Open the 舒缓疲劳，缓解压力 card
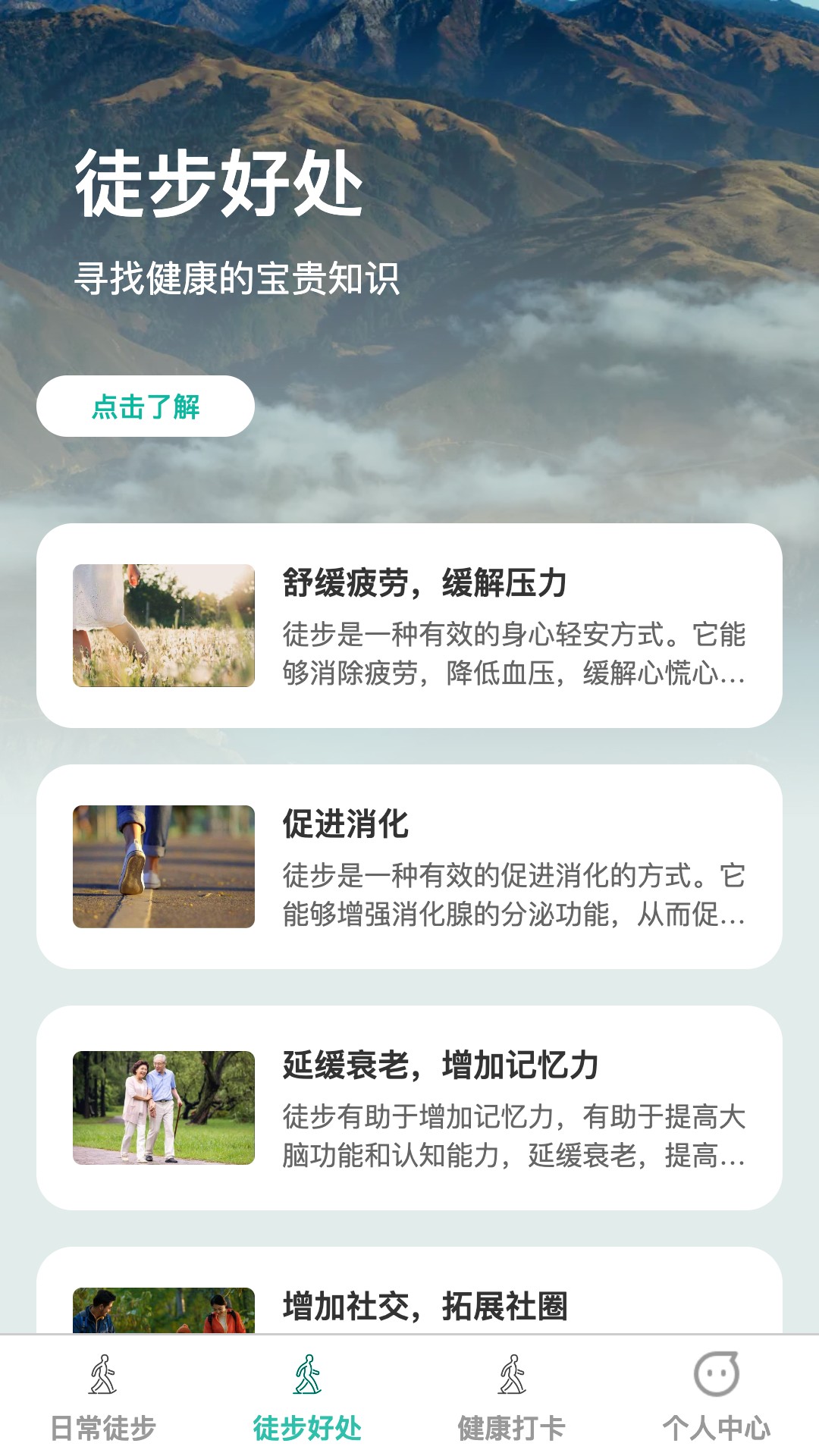819x1456 pixels. (409, 626)
